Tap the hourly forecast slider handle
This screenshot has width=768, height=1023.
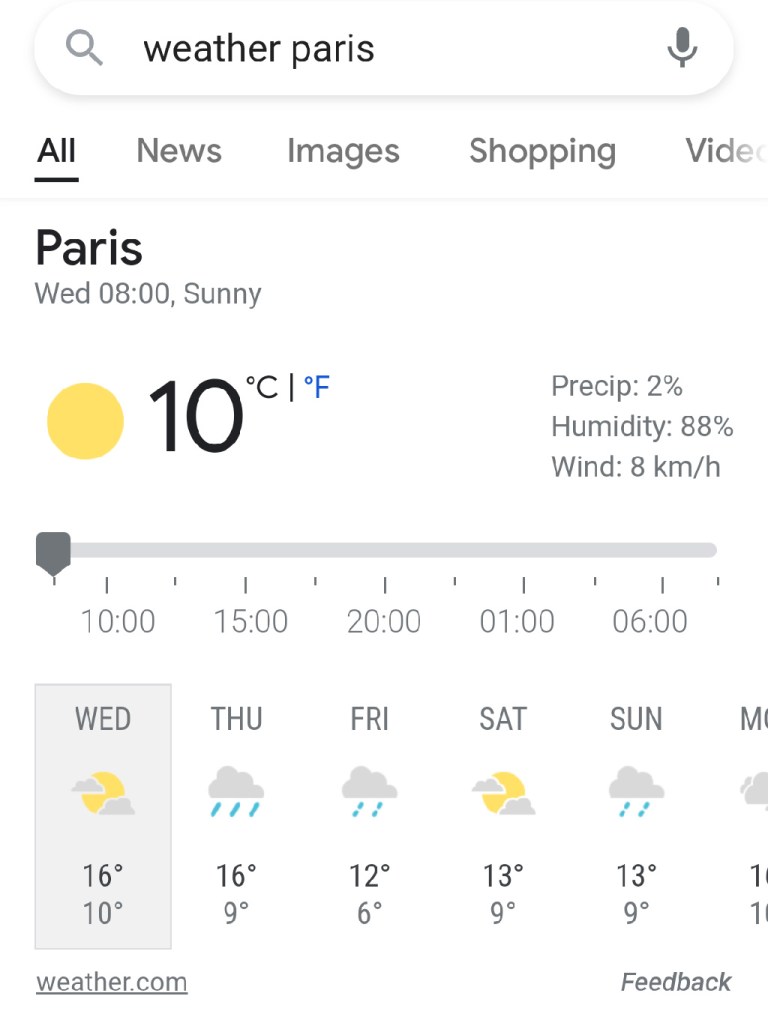pyautogui.click(x=53, y=551)
